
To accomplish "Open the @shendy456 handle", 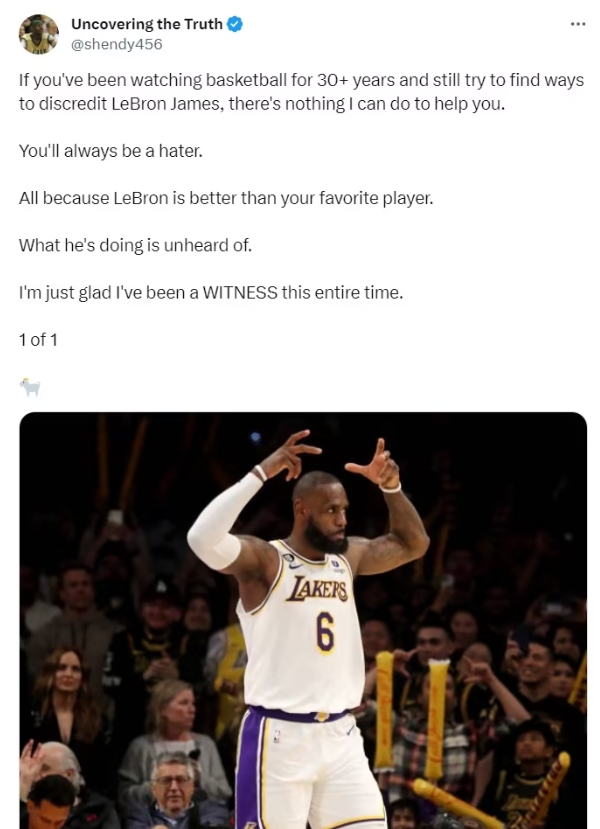I will 116,44.
